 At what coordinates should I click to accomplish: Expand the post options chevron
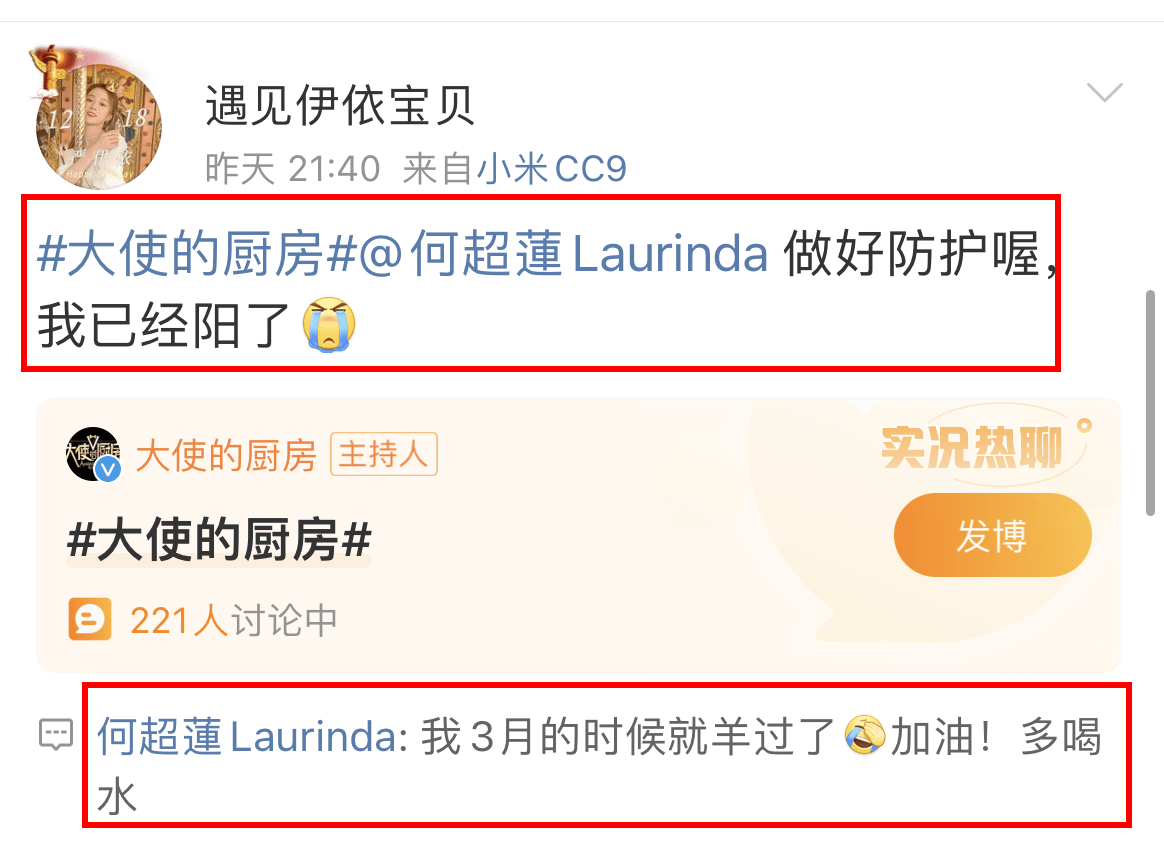[x=1104, y=94]
